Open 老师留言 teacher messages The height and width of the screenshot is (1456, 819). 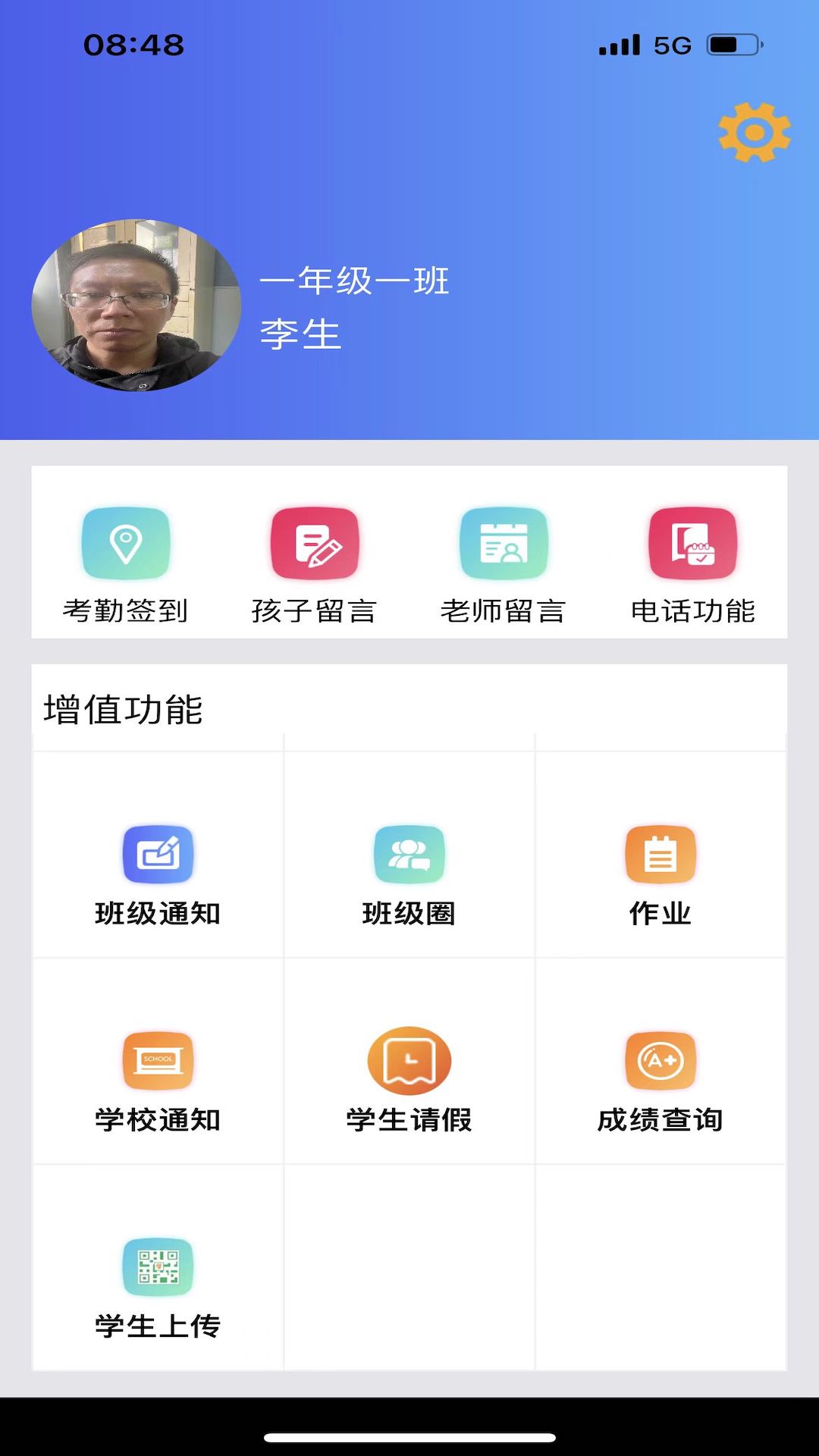click(504, 565)
